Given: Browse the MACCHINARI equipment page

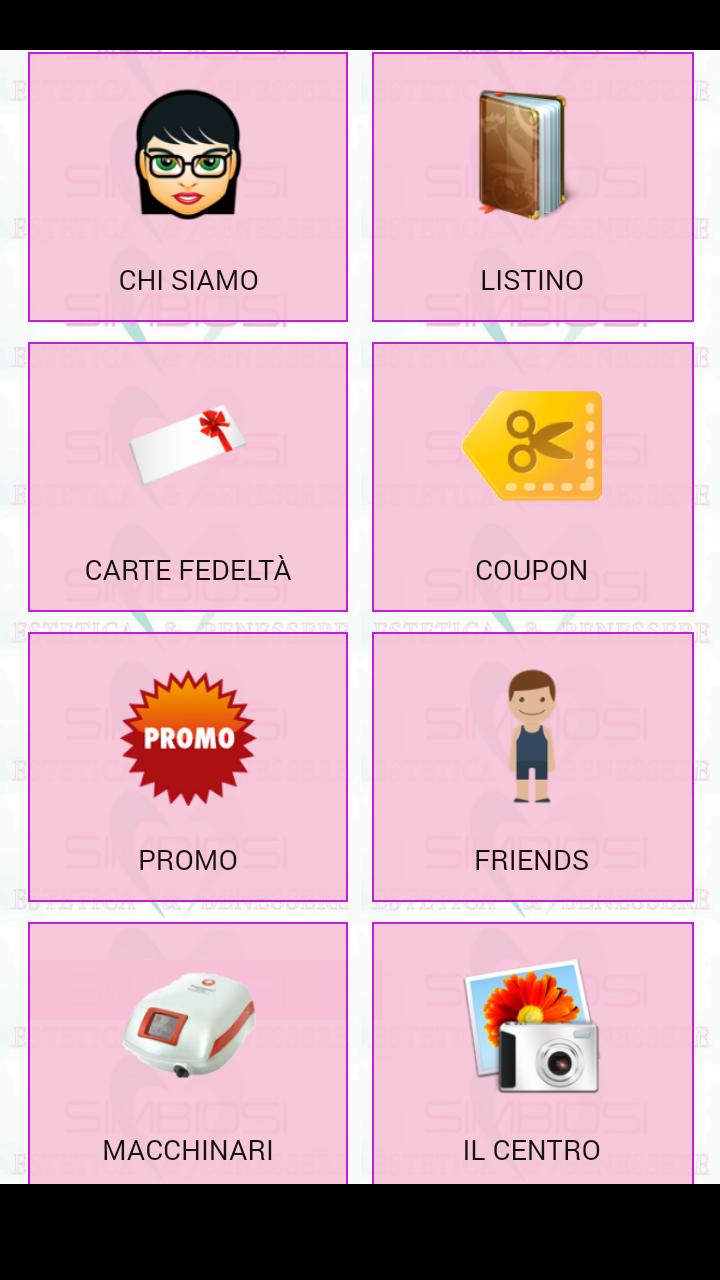Looking at the screenshot, I should click(187, 1050).
